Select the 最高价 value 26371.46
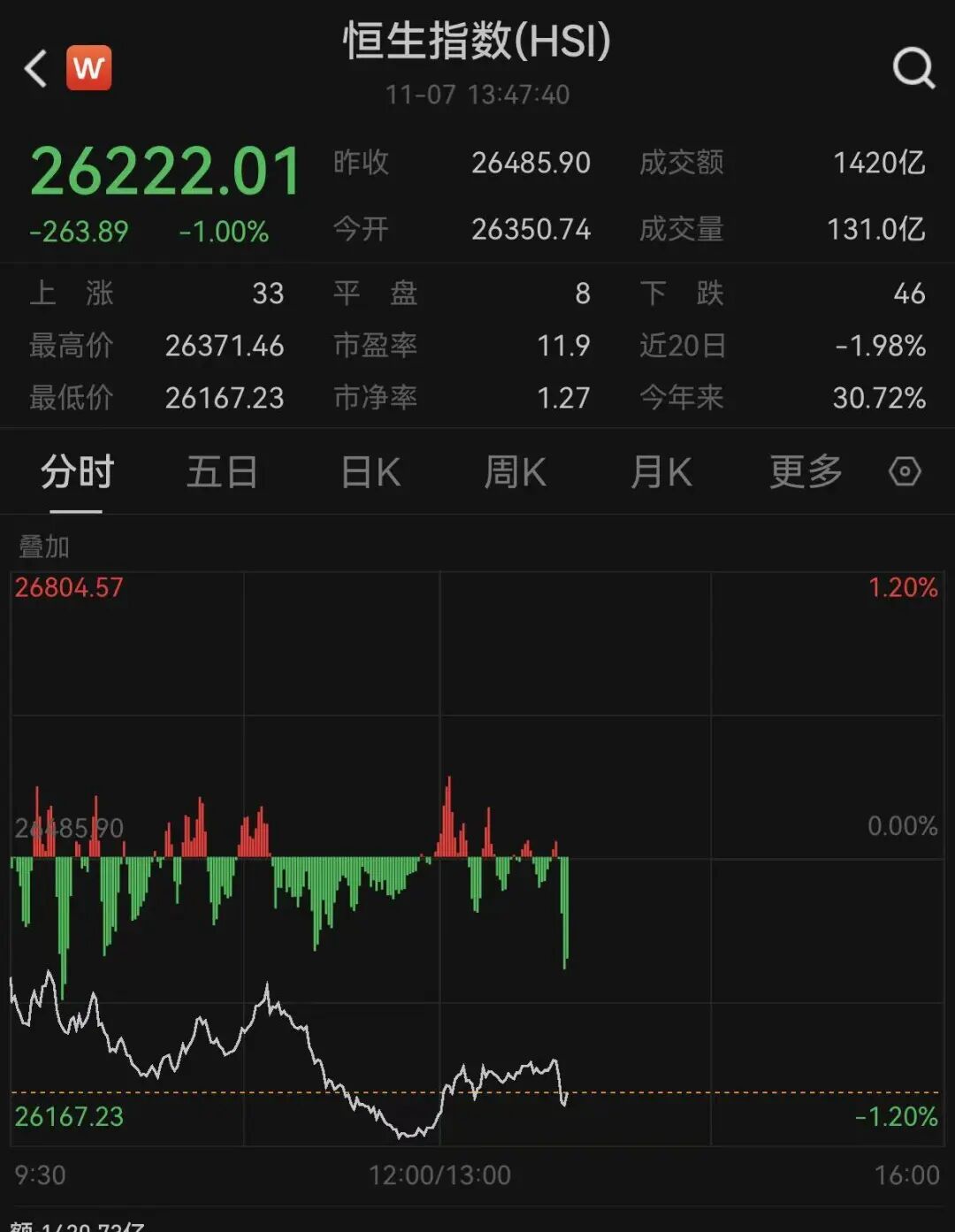This screenshot has height=1232, width=955. point(224,347)
